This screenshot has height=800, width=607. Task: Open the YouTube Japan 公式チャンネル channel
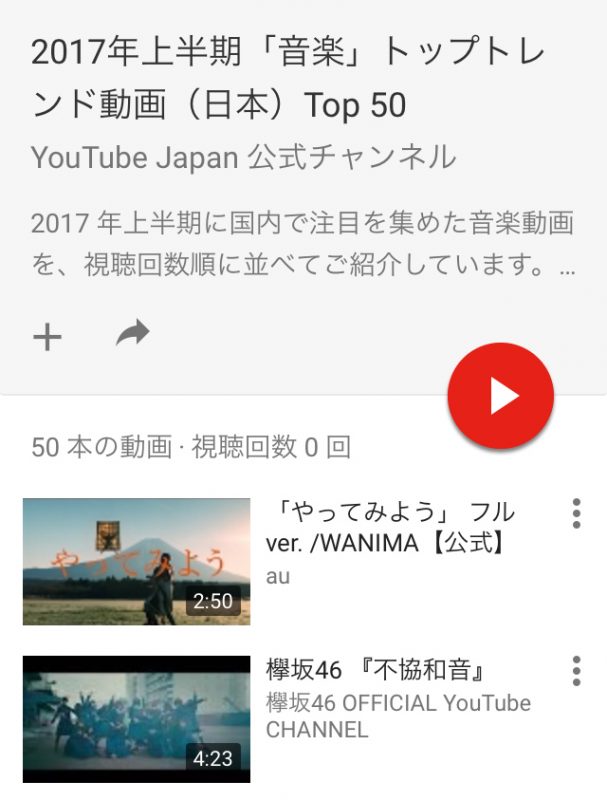click(x=243, y=158)
